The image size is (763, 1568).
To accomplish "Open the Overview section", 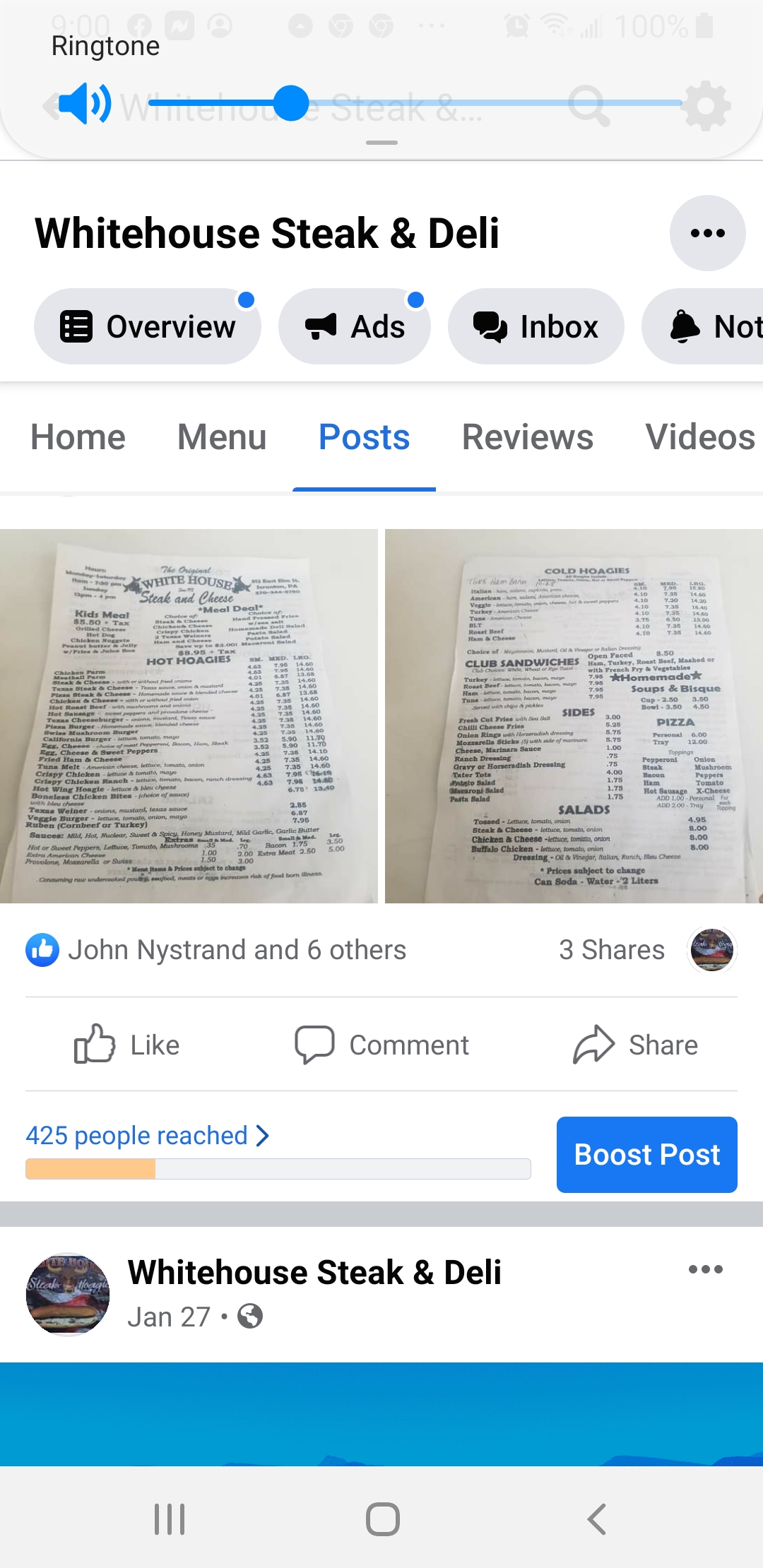I will [x=148, y=326].
